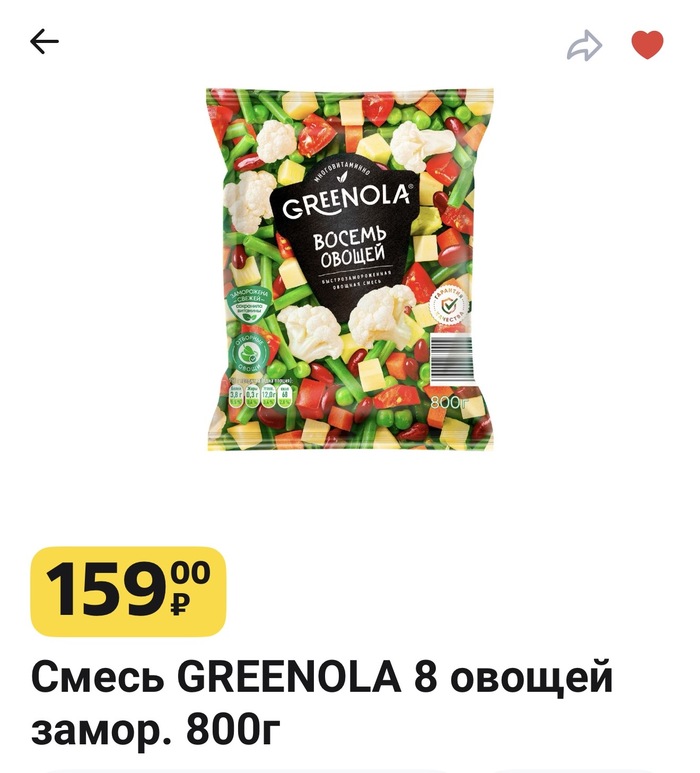
Task: Remove product from favorites via heart
Action: 647,44
